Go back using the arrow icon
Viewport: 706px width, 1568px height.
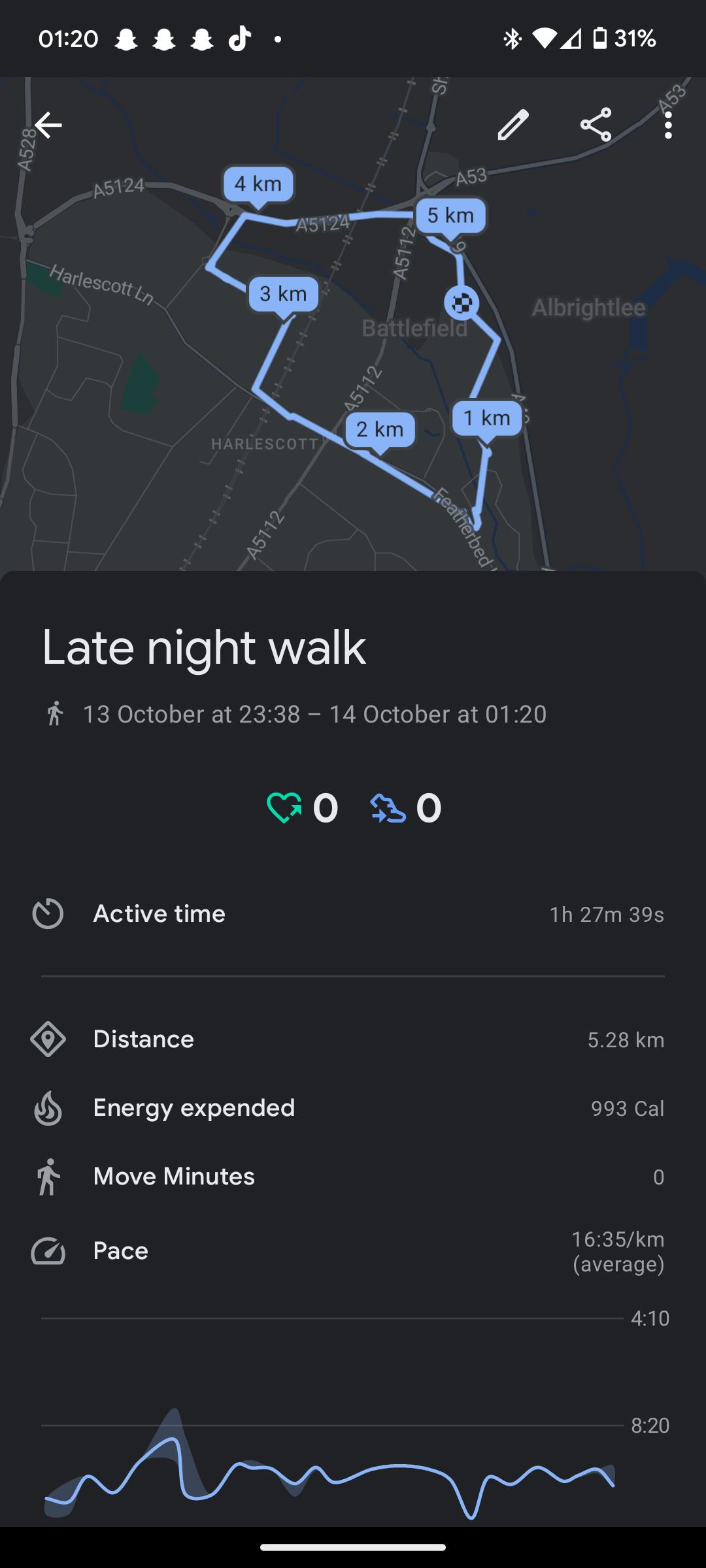(48, 125)
